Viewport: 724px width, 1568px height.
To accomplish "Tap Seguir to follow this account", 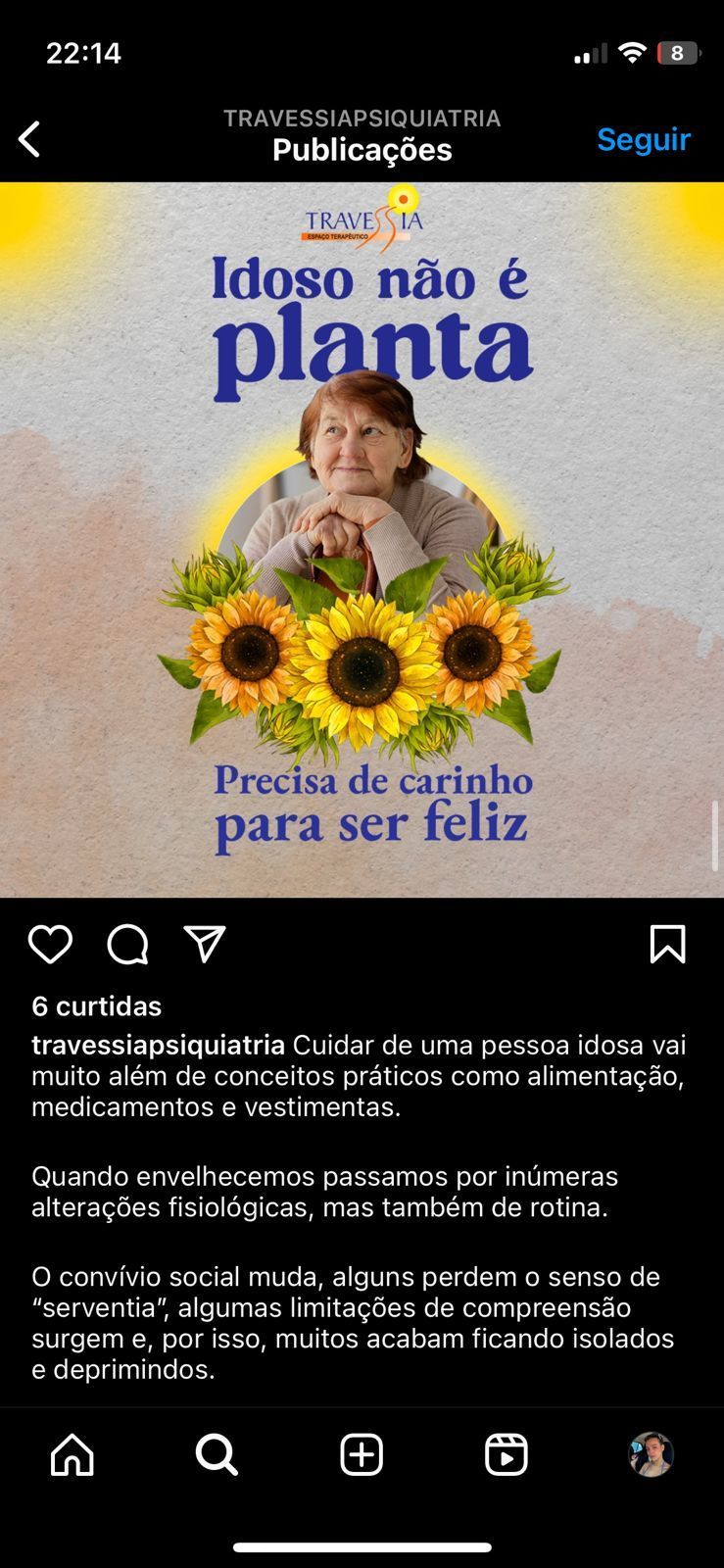I will 643,139.
